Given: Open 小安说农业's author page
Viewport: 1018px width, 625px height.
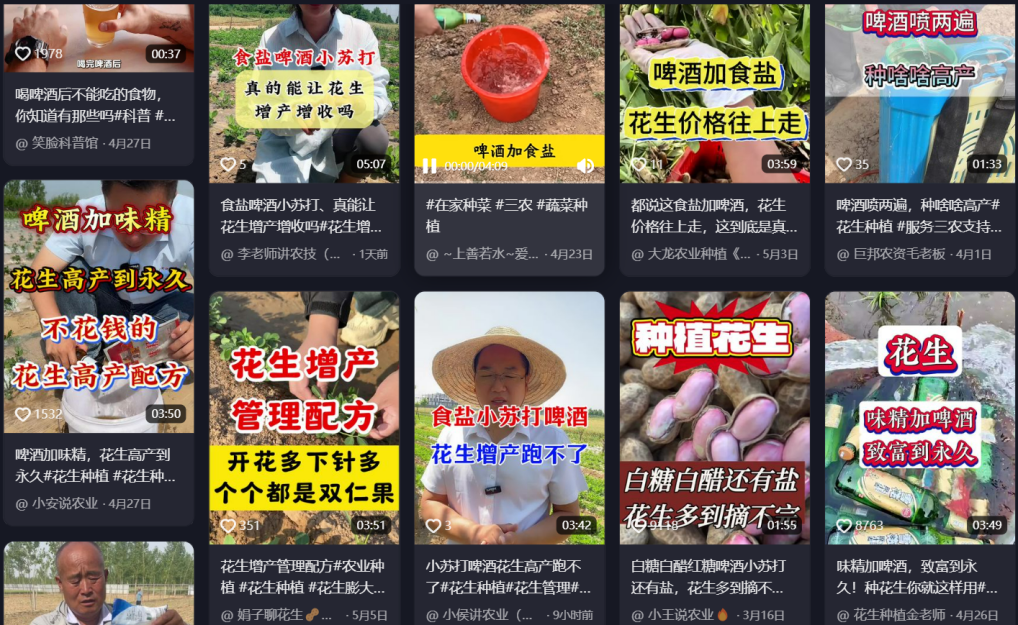Looking at the screenshot, I should pyautogui.click(x=64, y=503).
